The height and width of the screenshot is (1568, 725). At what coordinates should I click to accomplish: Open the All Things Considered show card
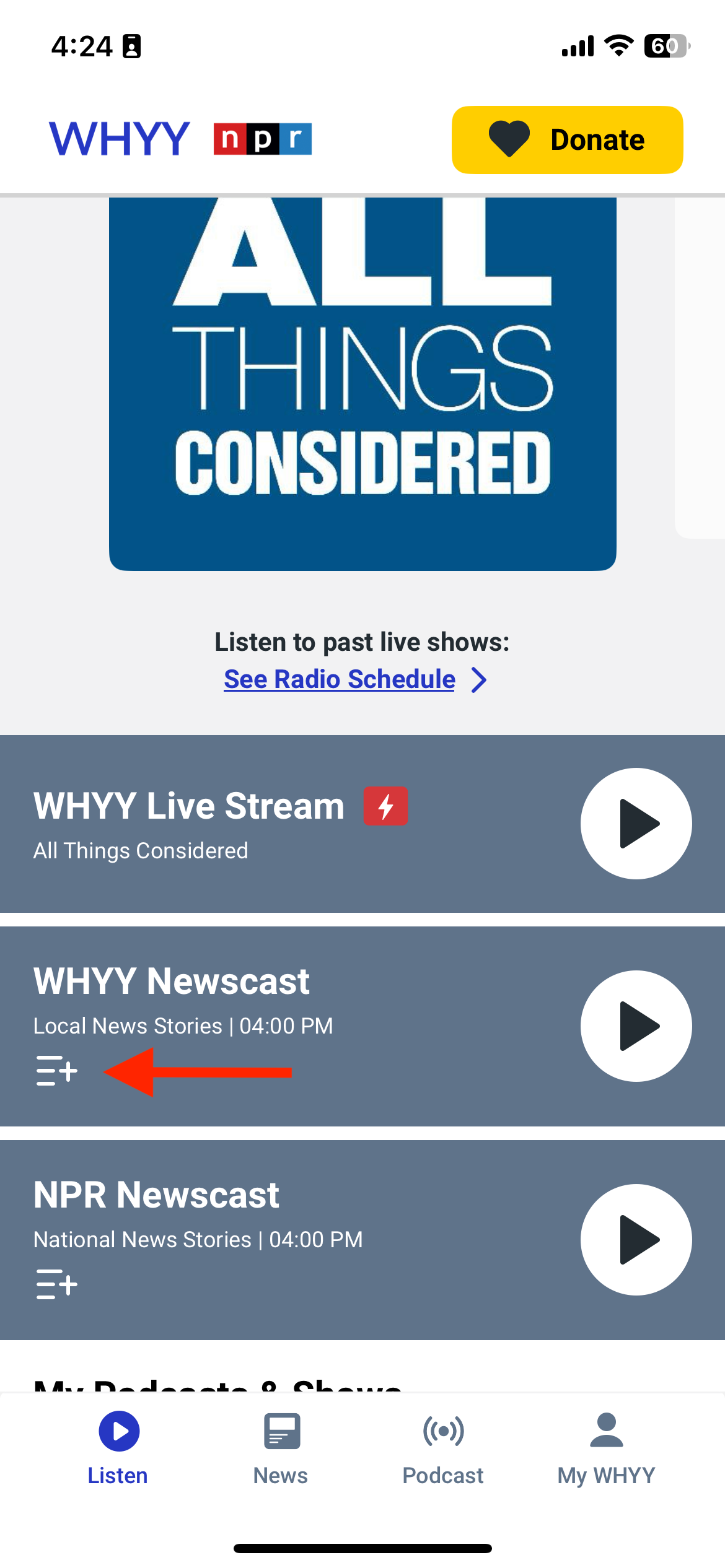click(x=362, y=384)
